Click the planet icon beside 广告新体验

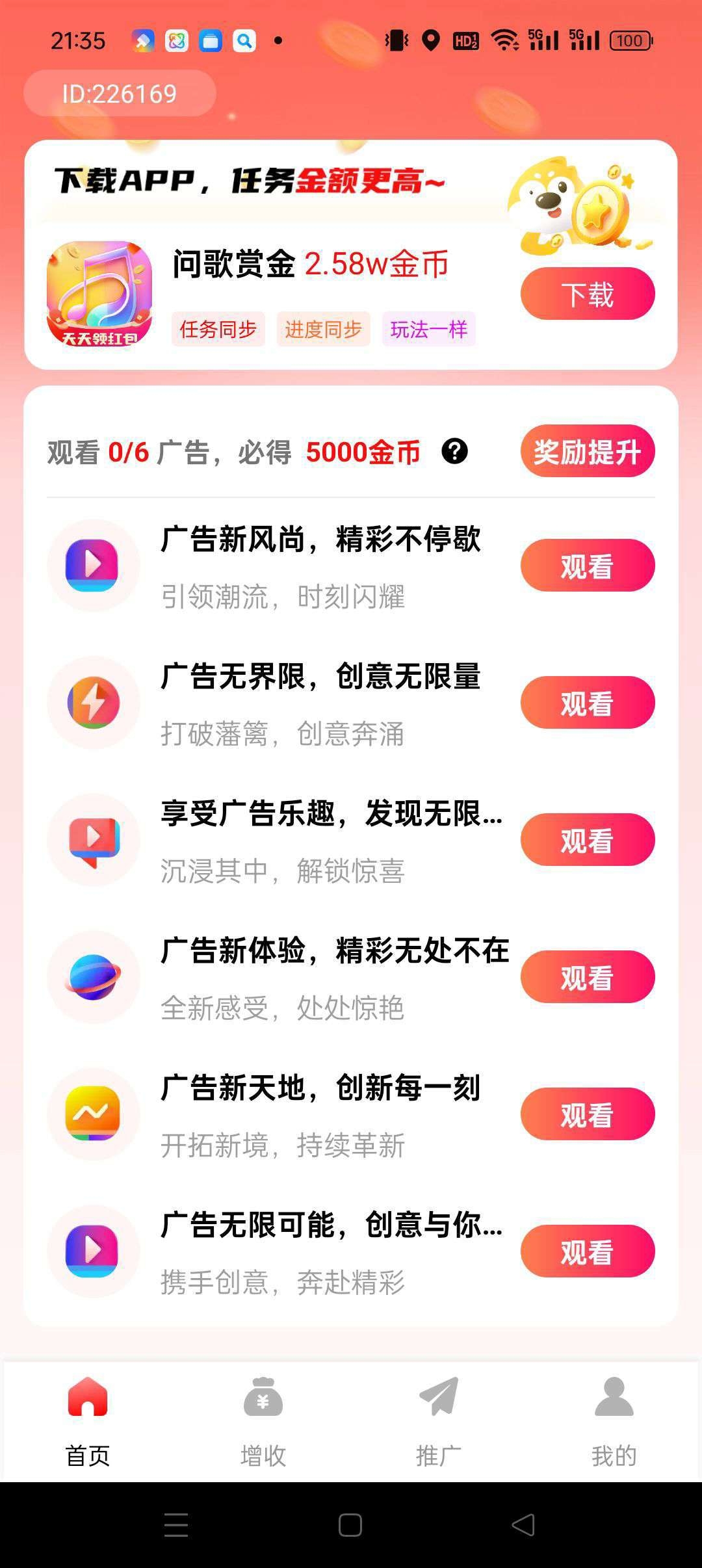[x=94, y=976]
